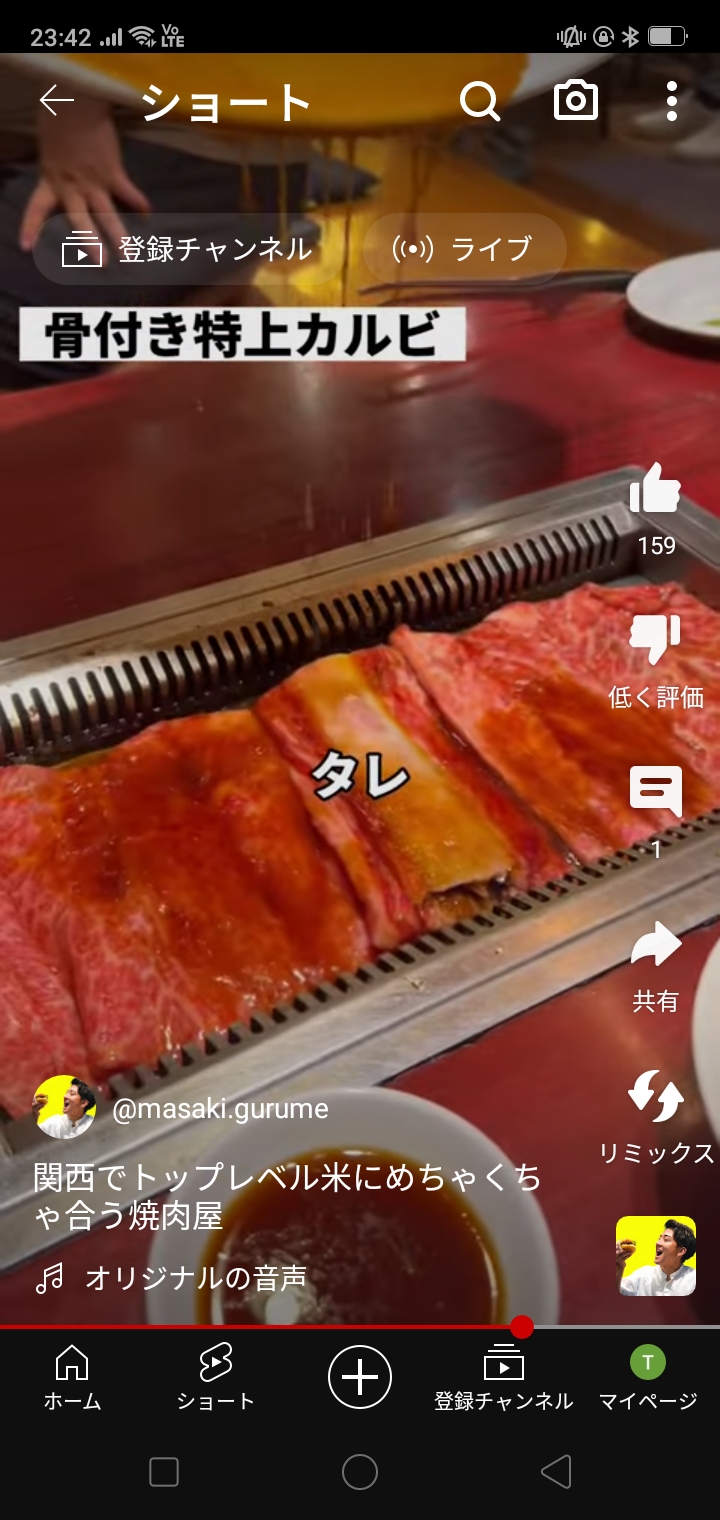The width and height of the screenshot is (720, 1520).
Task: Switch to the ショート tab
Action: 215,1377
